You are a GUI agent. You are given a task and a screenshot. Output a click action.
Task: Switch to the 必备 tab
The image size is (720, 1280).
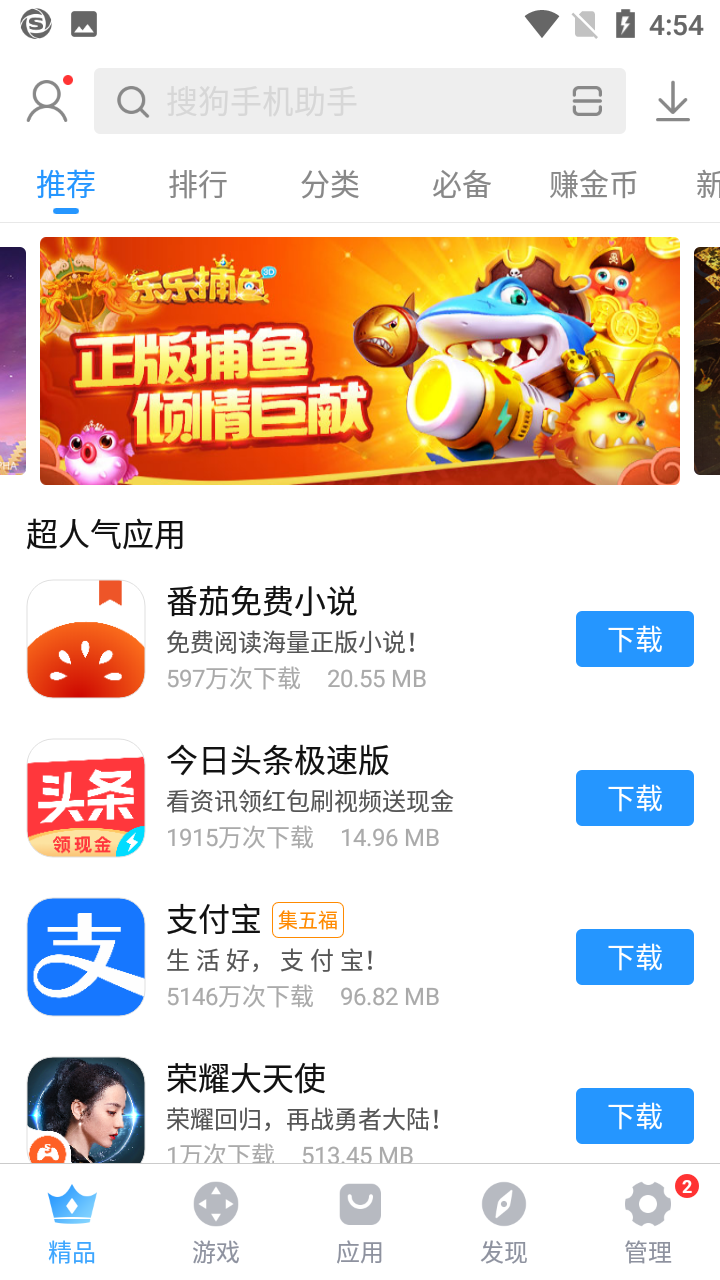pos(462,185)
